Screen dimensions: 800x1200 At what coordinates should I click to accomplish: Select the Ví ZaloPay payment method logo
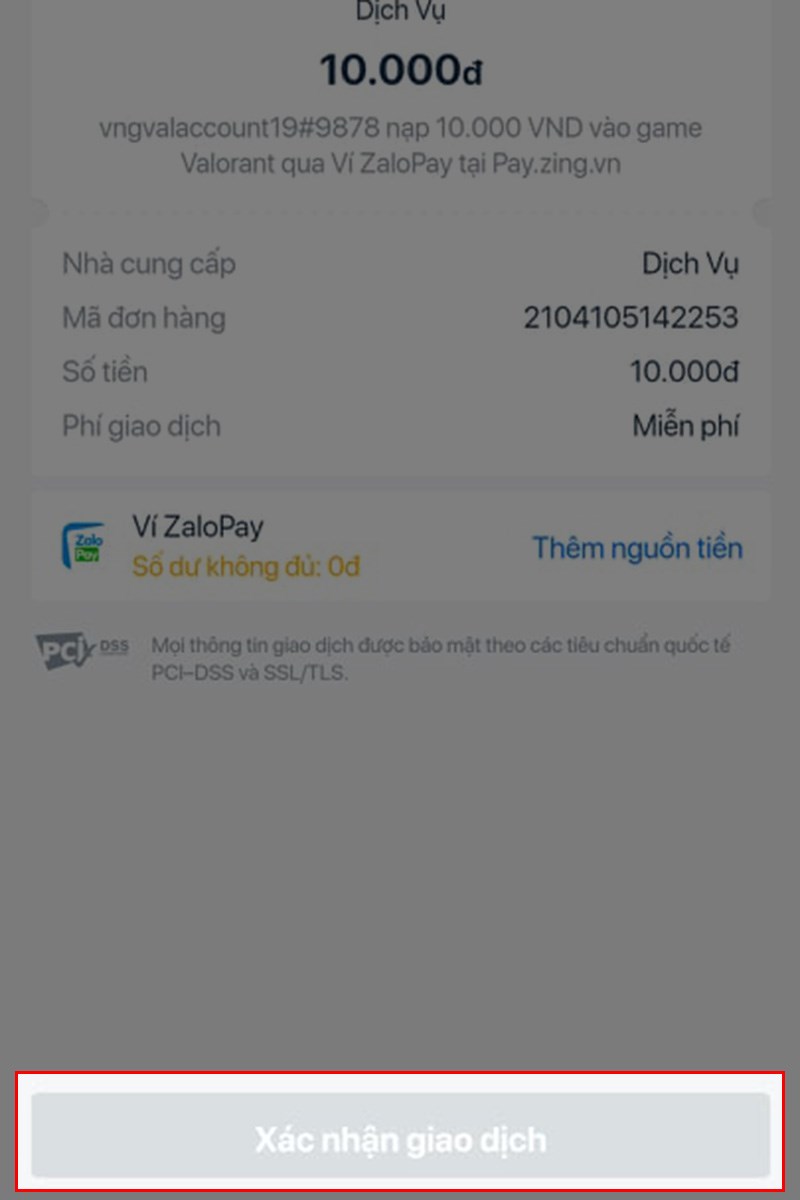pyautogui.click(x=85, y=545)
